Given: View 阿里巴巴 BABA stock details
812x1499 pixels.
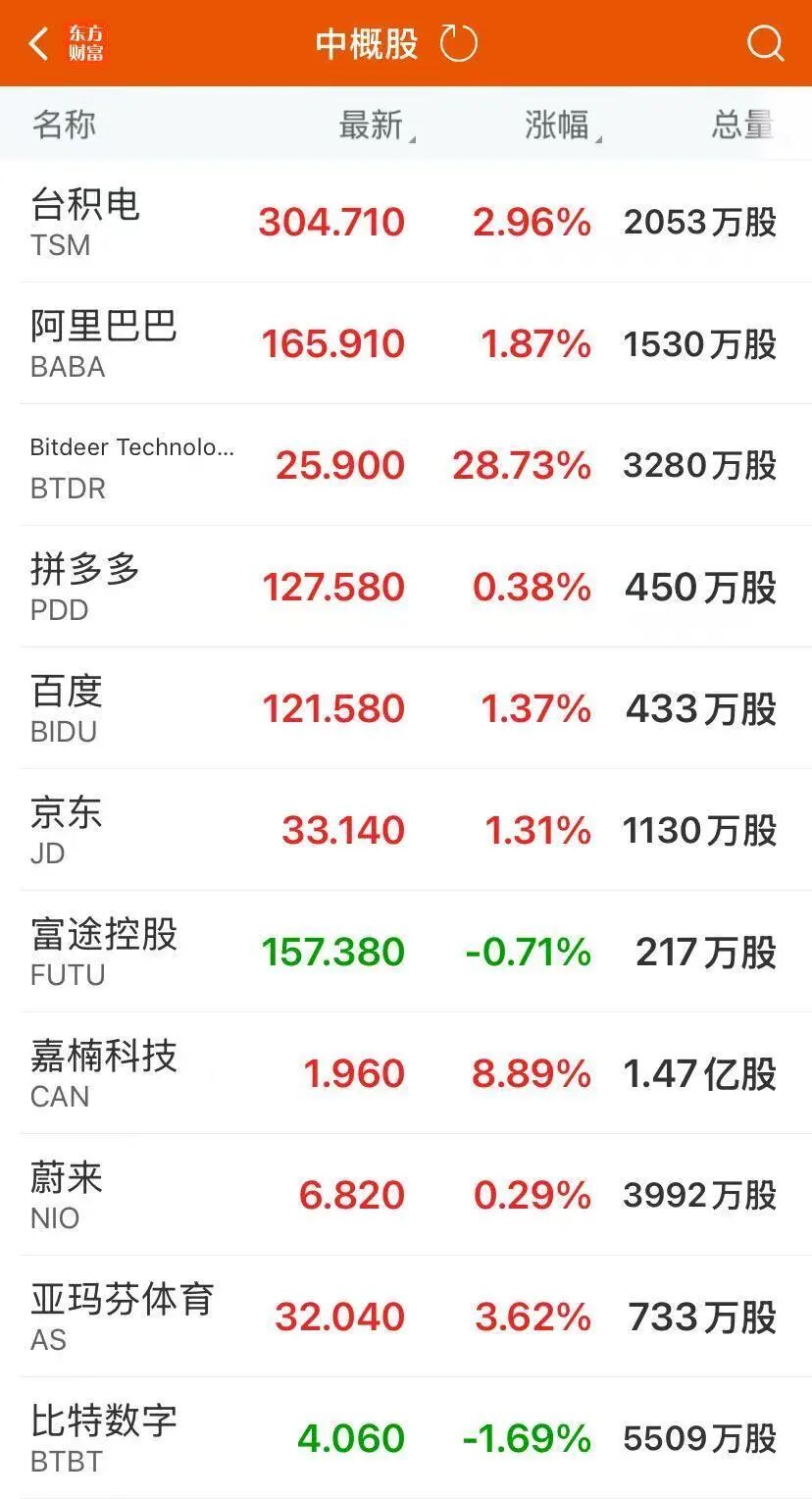Looking at the screenshot, I should [x=406, y=344].
